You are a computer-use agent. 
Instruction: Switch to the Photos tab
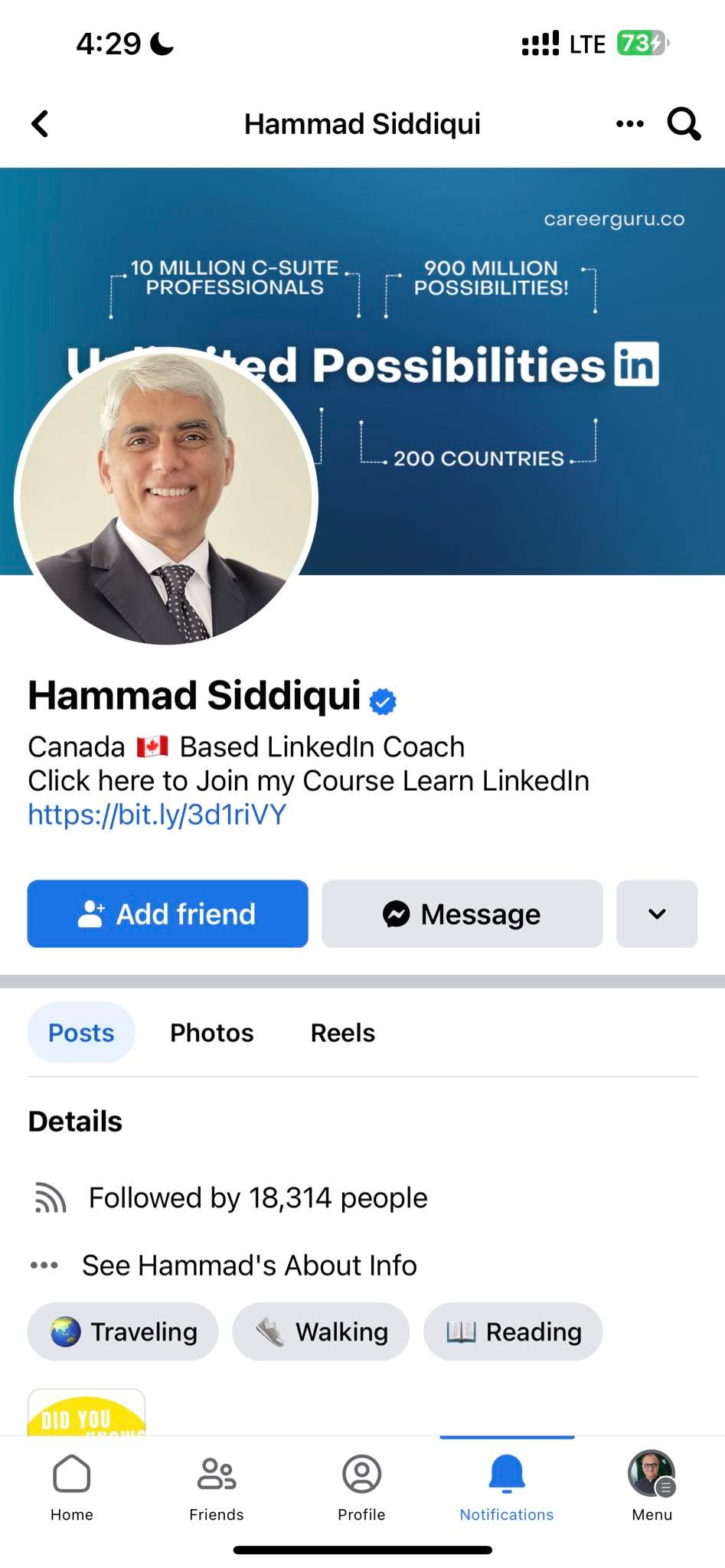click(211, 1032)
